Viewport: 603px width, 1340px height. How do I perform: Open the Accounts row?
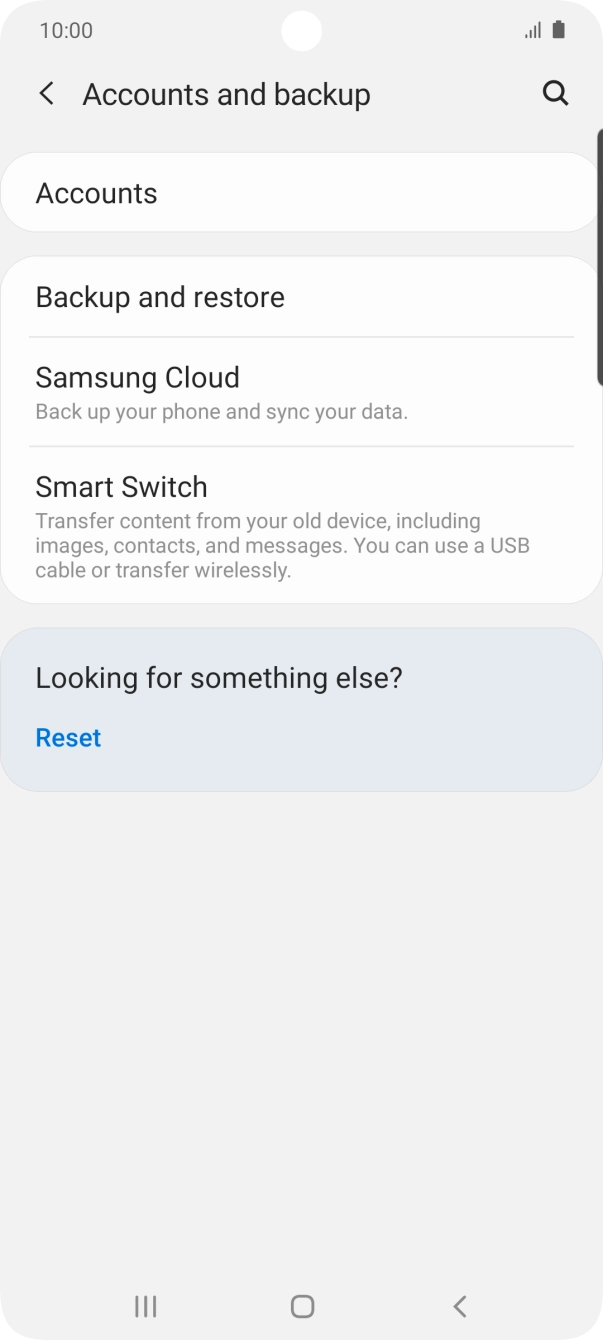300,193
